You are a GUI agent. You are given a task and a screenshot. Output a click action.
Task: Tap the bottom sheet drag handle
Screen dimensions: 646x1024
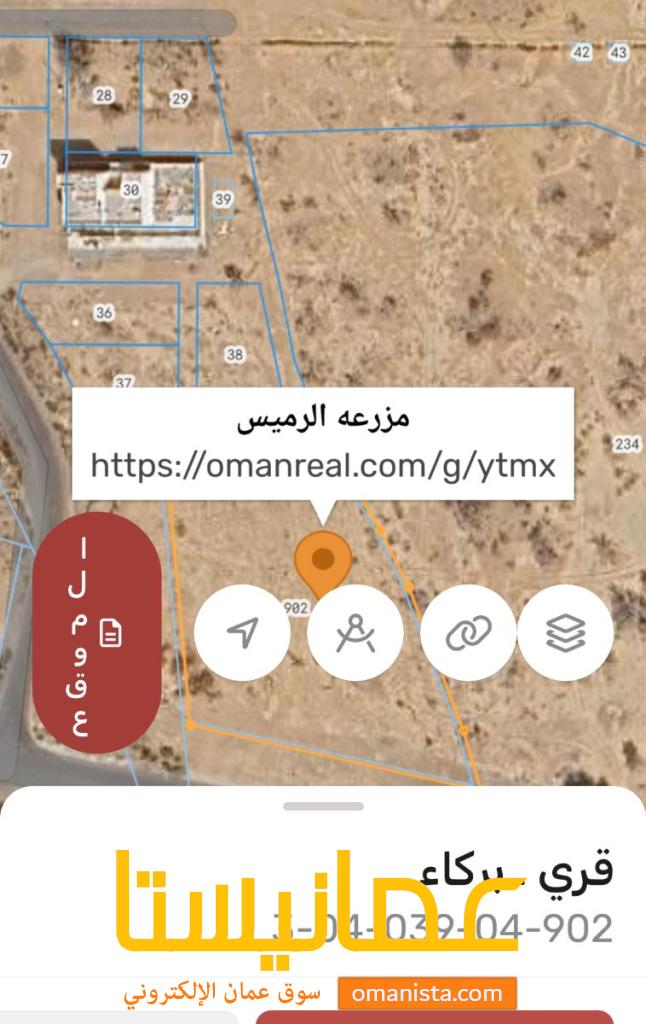pos(323,806)
